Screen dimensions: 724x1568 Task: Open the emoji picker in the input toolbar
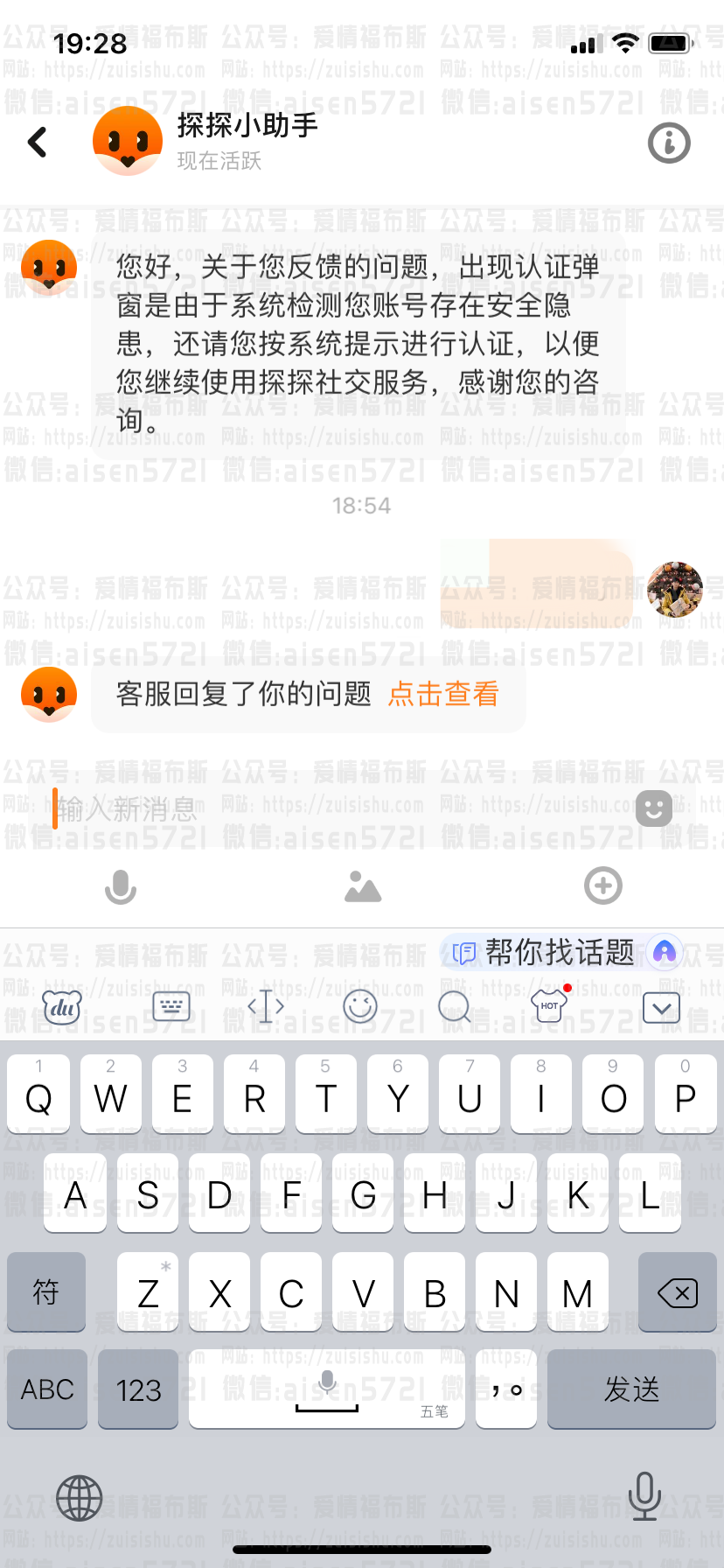tap(360, 1006)
